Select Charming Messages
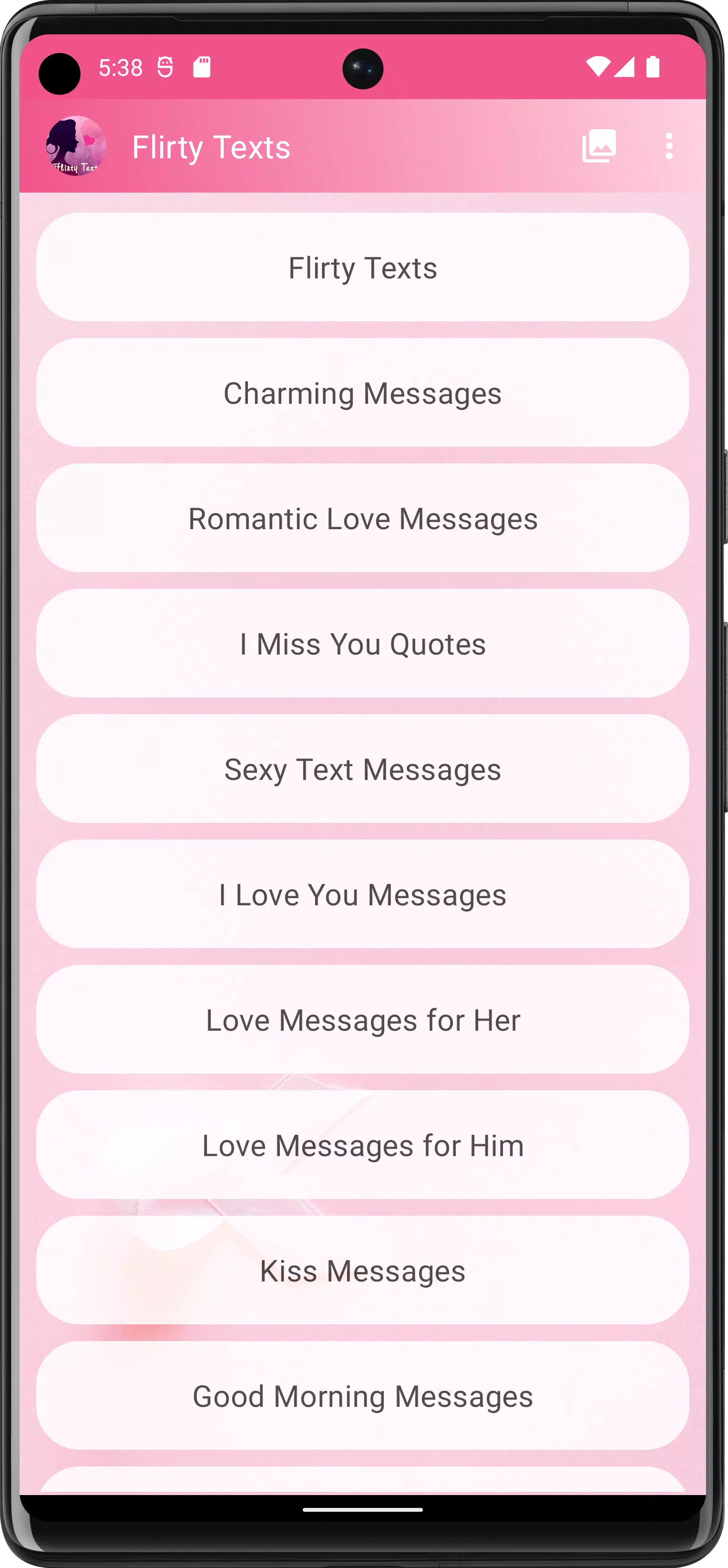Image resolution: width=728 pixels, height=1568 pixels. [363, 393]
